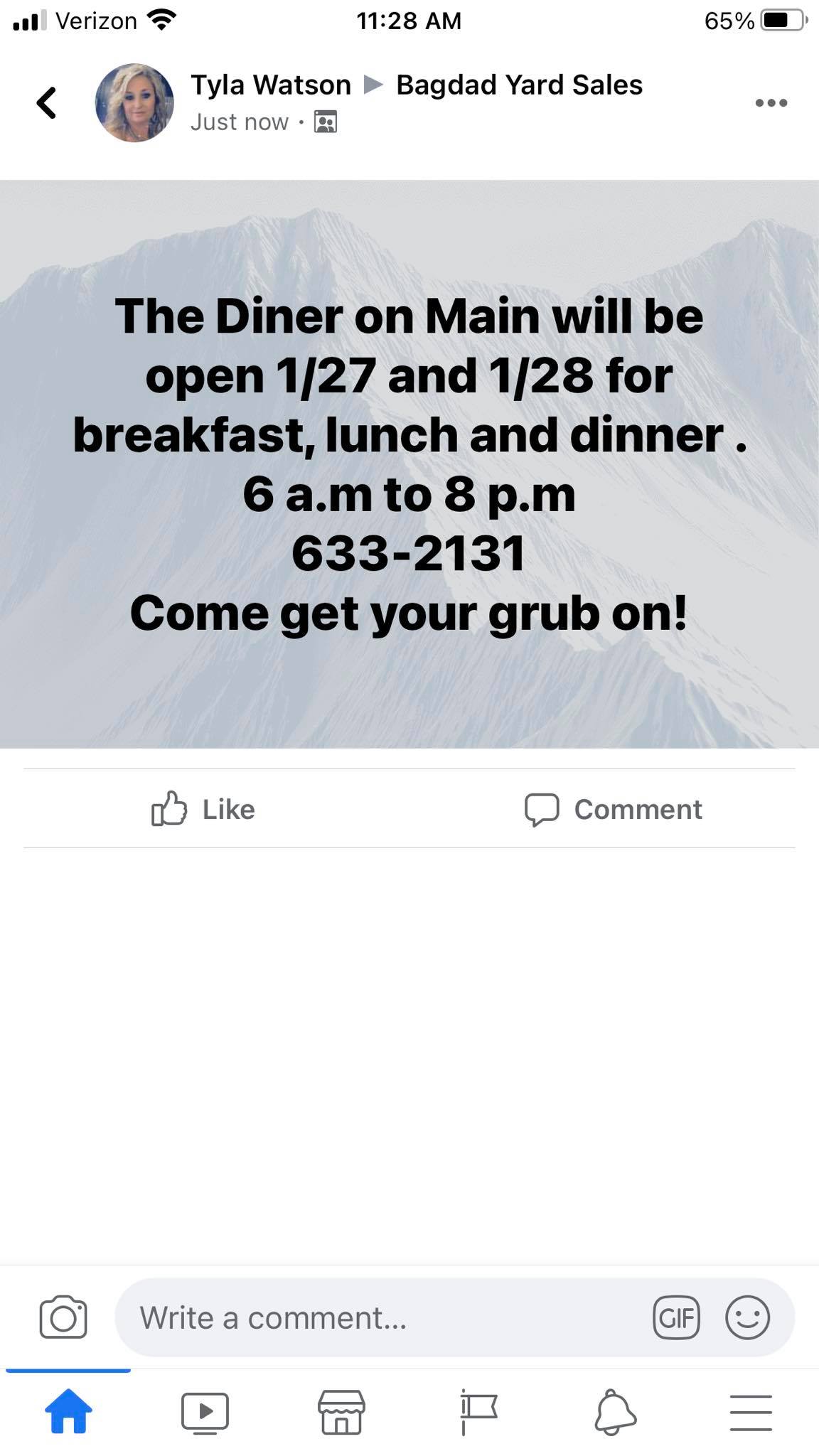Open the notifications bell tab
This screenshot has width=819, height=1456.
point(614,1411)
